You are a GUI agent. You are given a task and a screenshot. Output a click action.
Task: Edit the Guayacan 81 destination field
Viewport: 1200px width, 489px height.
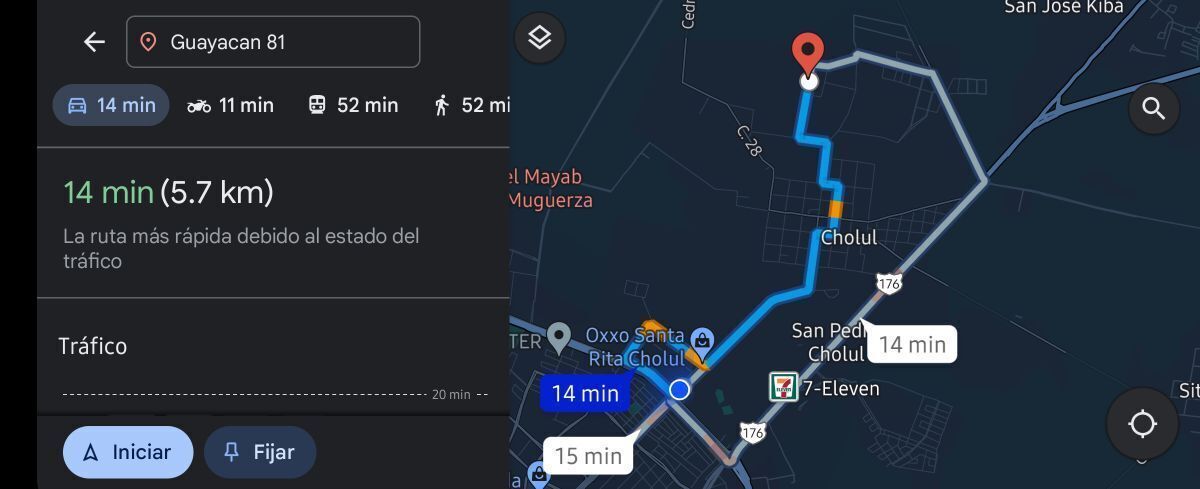pos(272,42)
